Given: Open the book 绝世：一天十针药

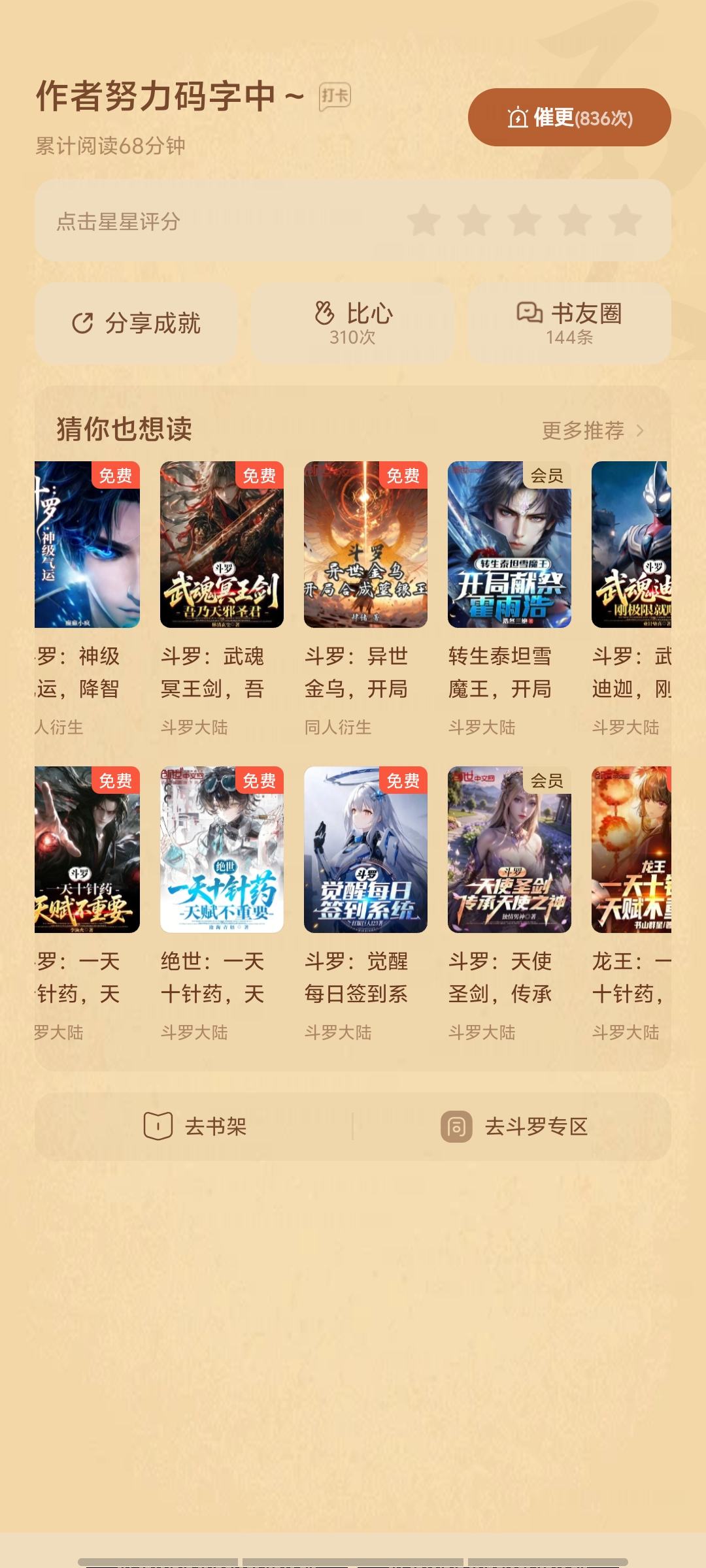Looking at the screenshot, I should click(222, 849).
